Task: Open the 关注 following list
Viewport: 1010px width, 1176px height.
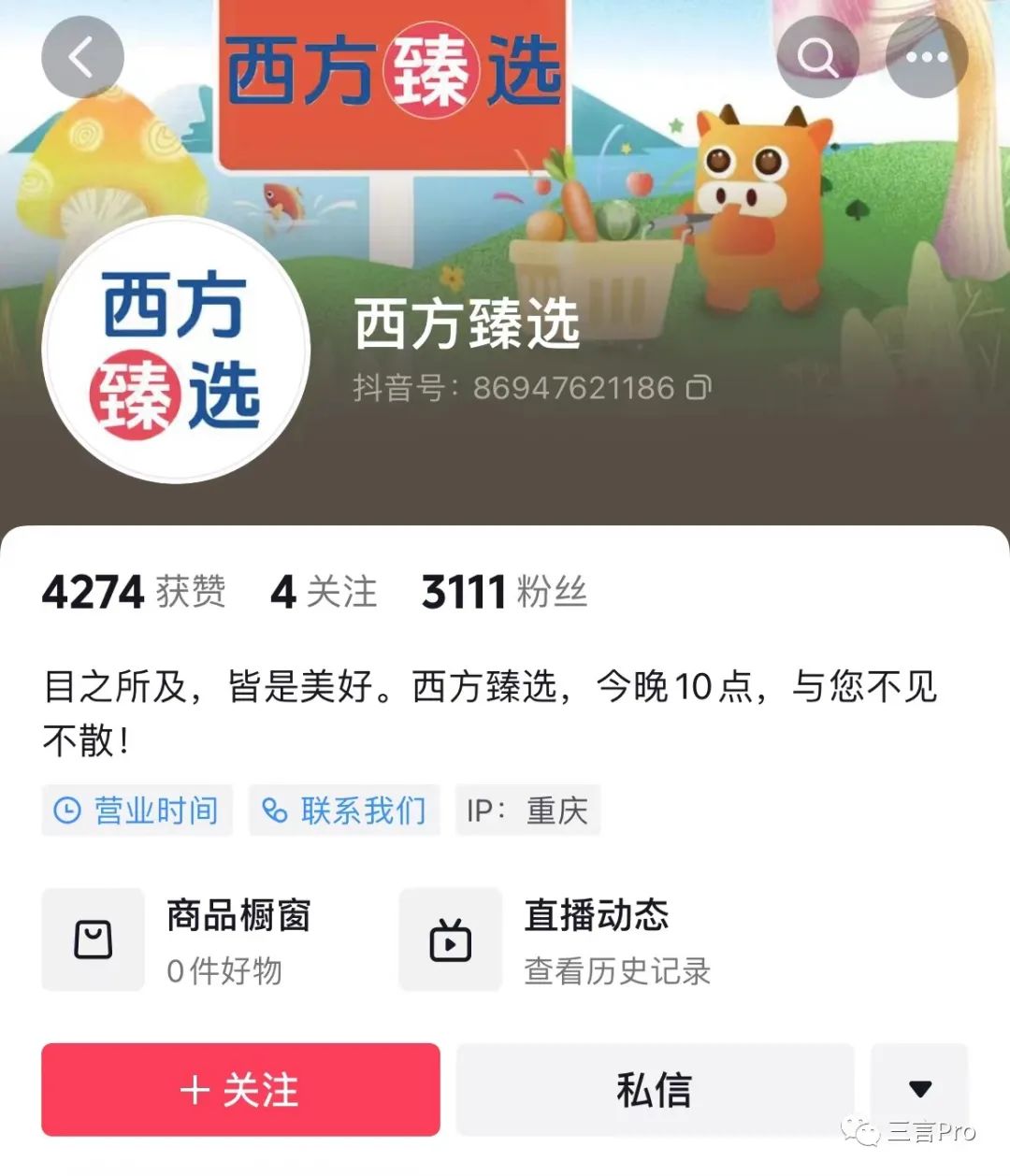Action: click(x=324, y=592)
